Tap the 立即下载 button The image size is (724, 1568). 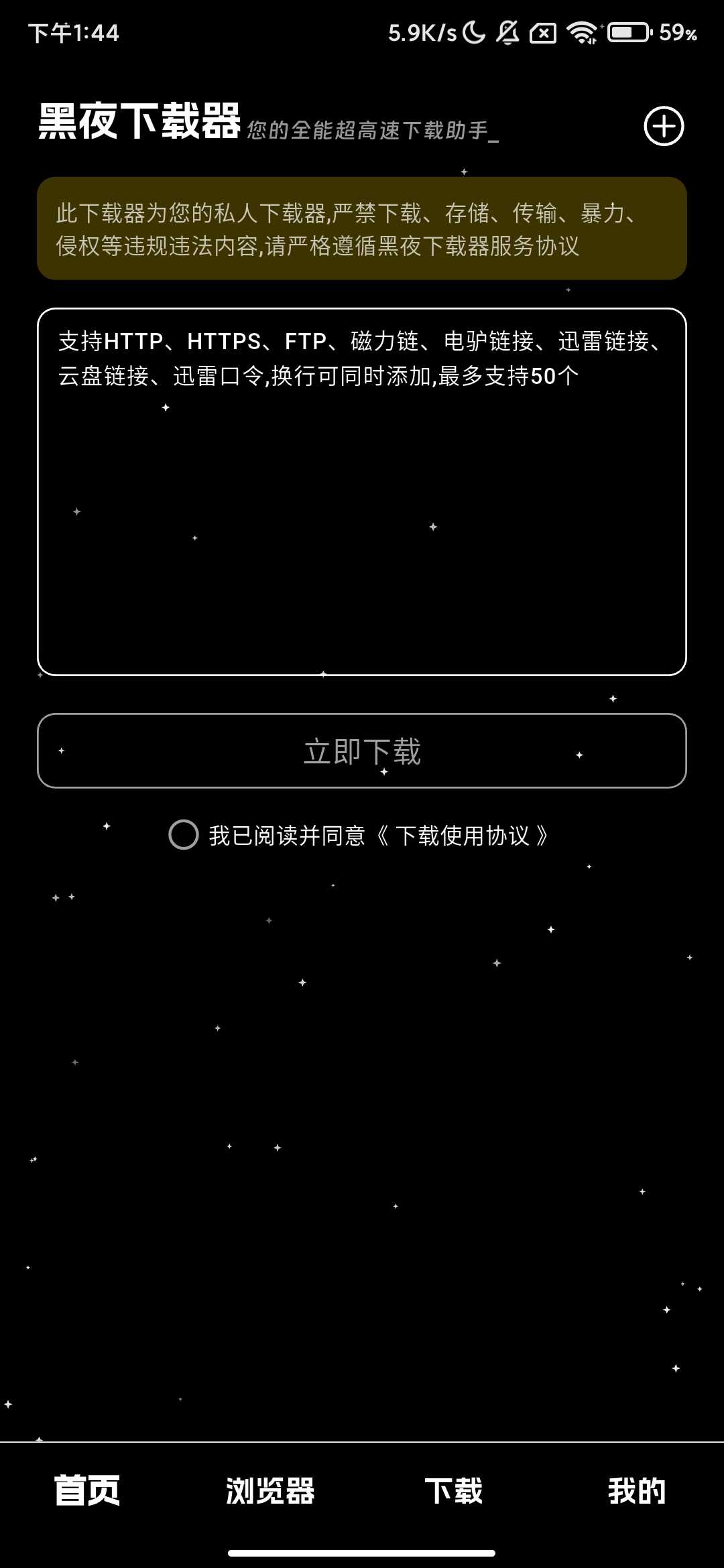point(362,751)
